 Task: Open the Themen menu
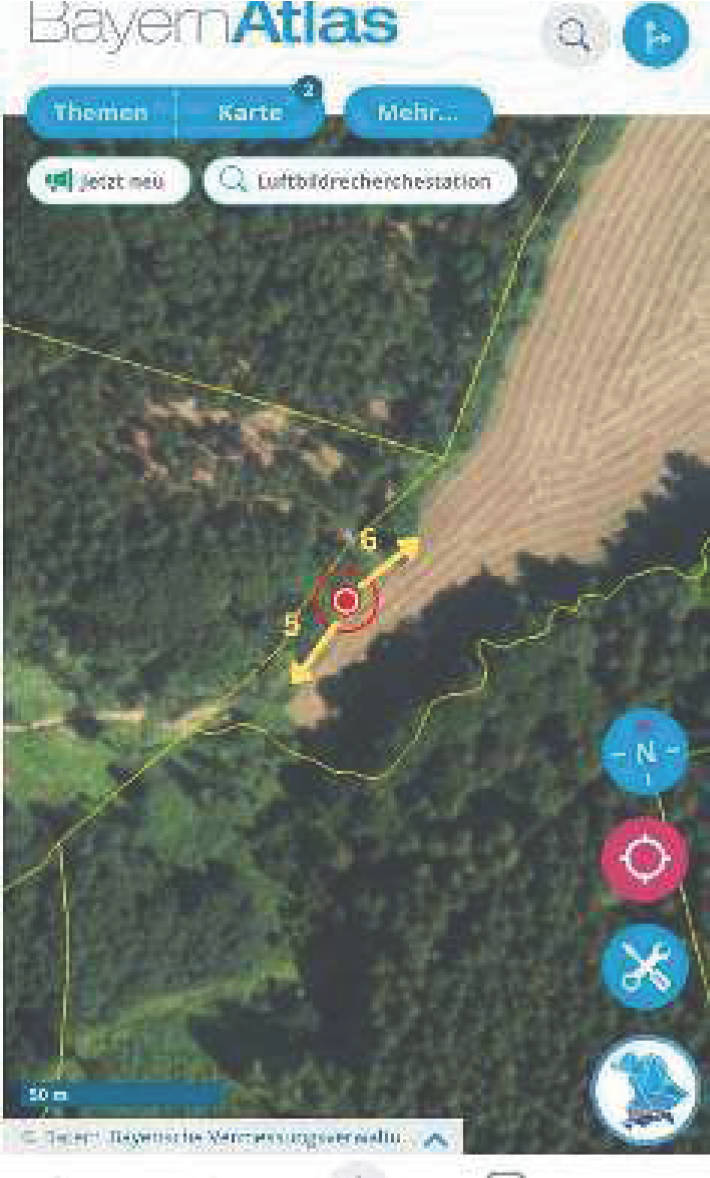pyautogui.click(x=102, y=112)
